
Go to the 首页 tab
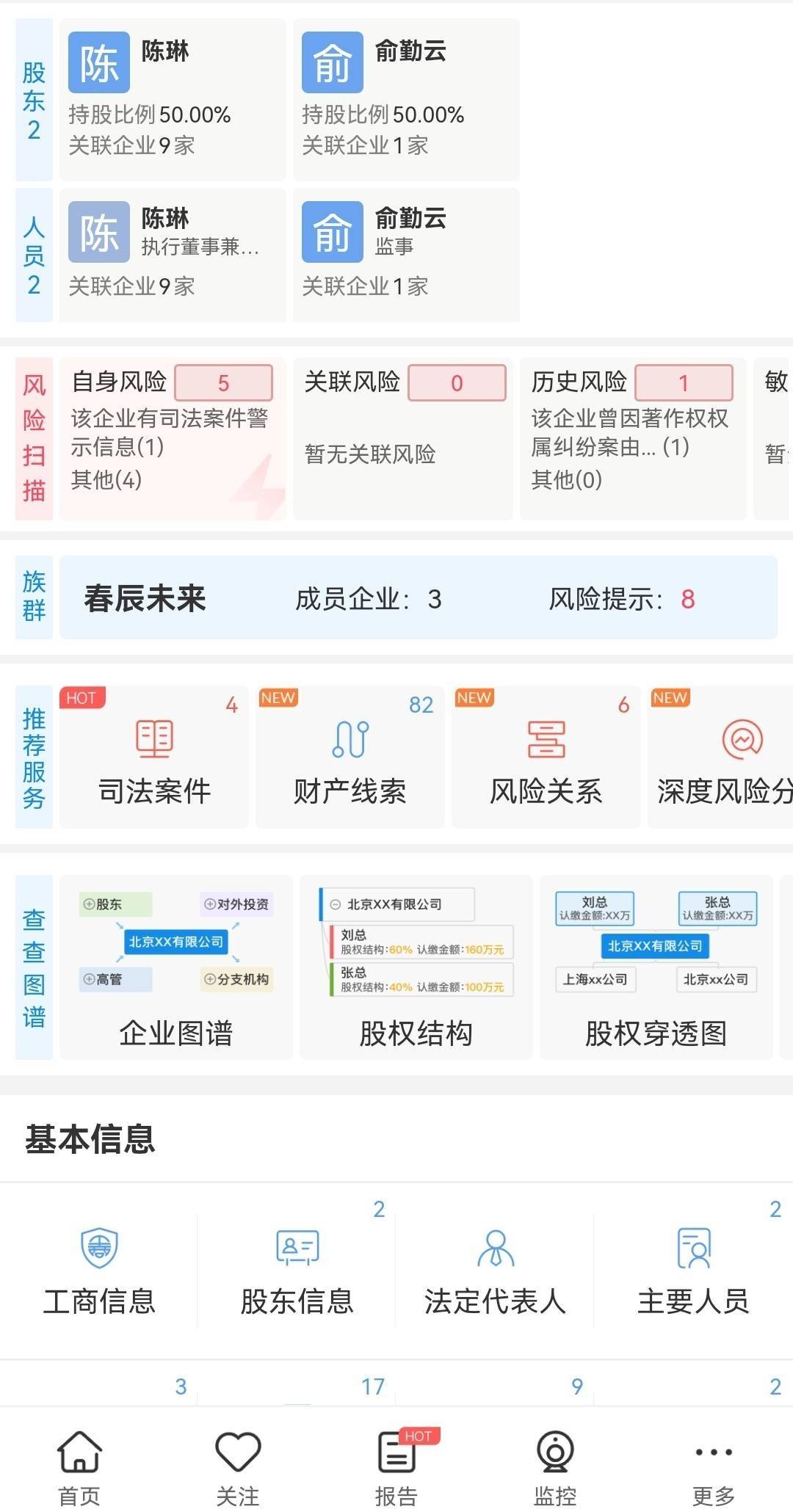79,1466
